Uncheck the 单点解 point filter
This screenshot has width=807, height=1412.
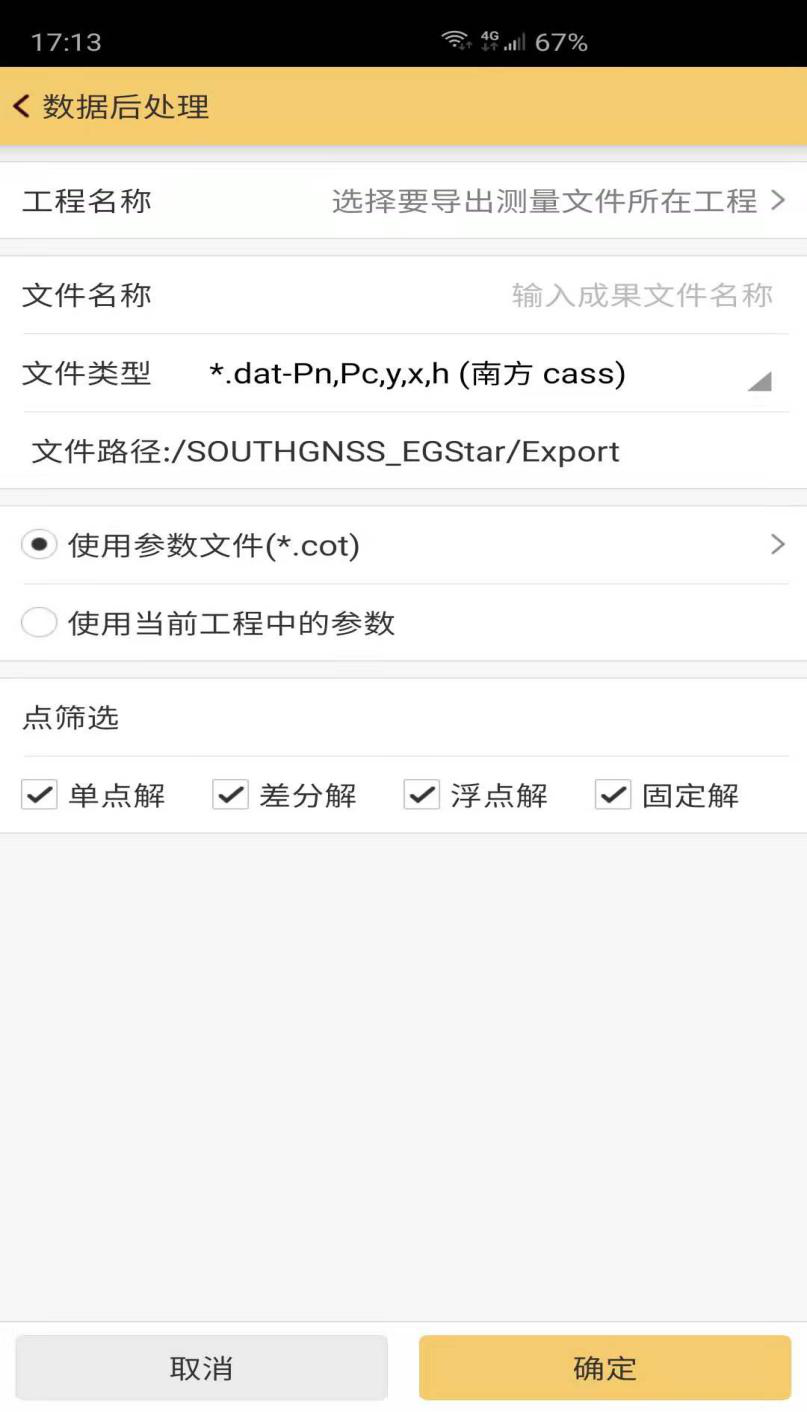38,797
